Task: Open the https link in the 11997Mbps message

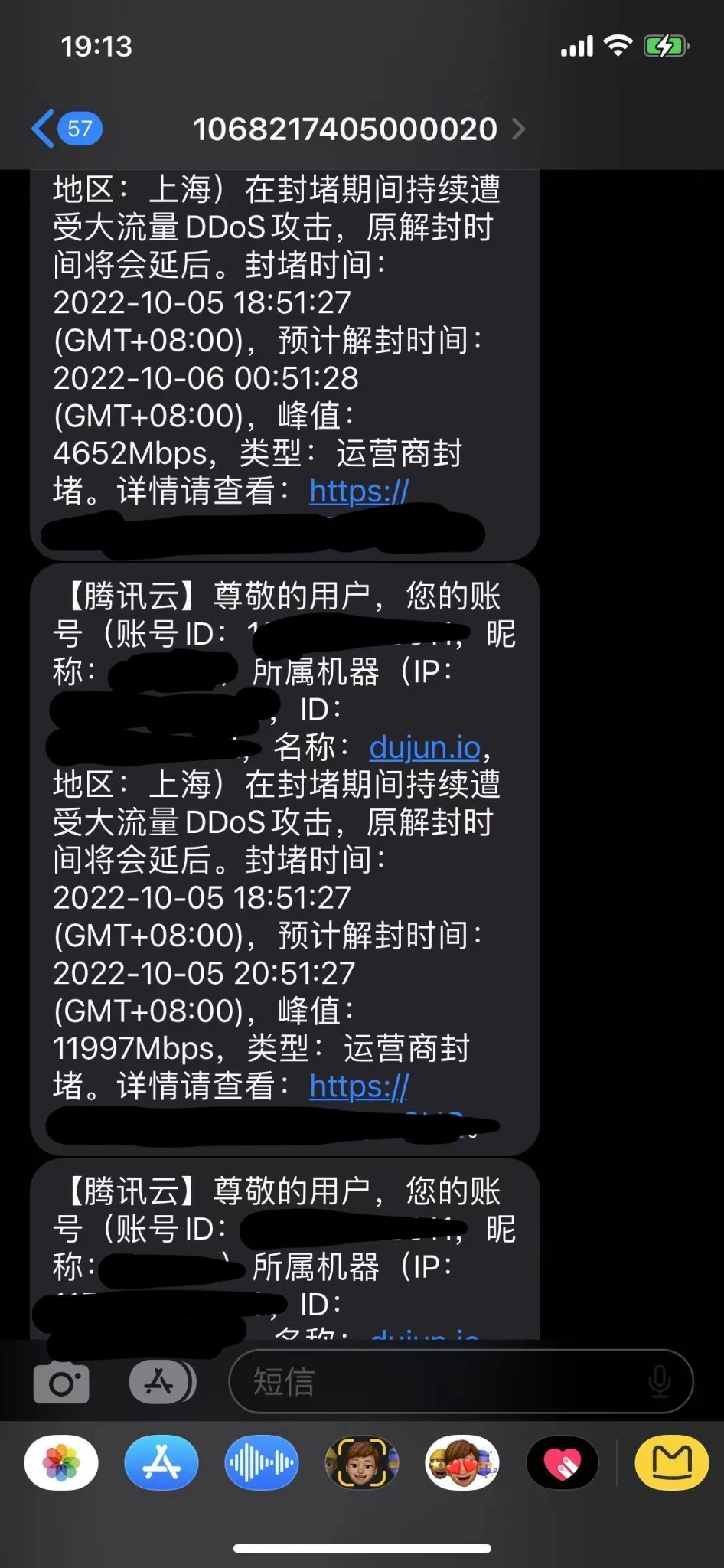Action: [359, 1086]
